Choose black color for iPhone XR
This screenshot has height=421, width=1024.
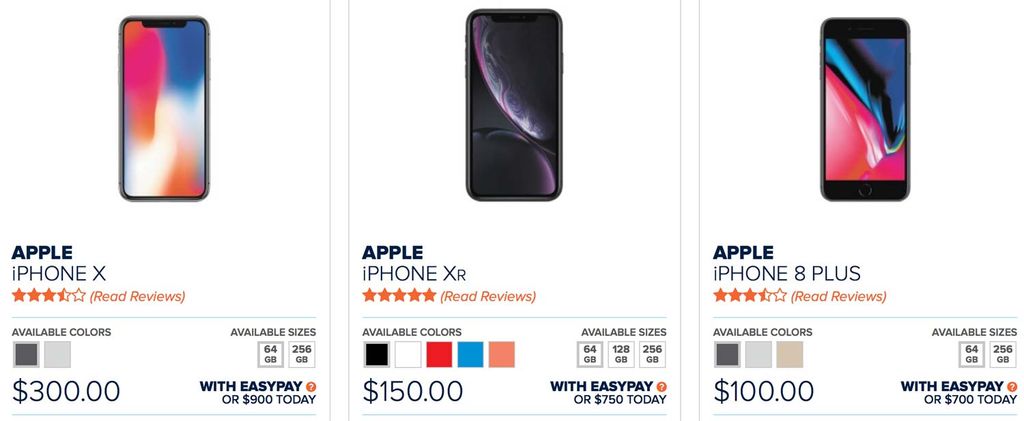(376, 354)
